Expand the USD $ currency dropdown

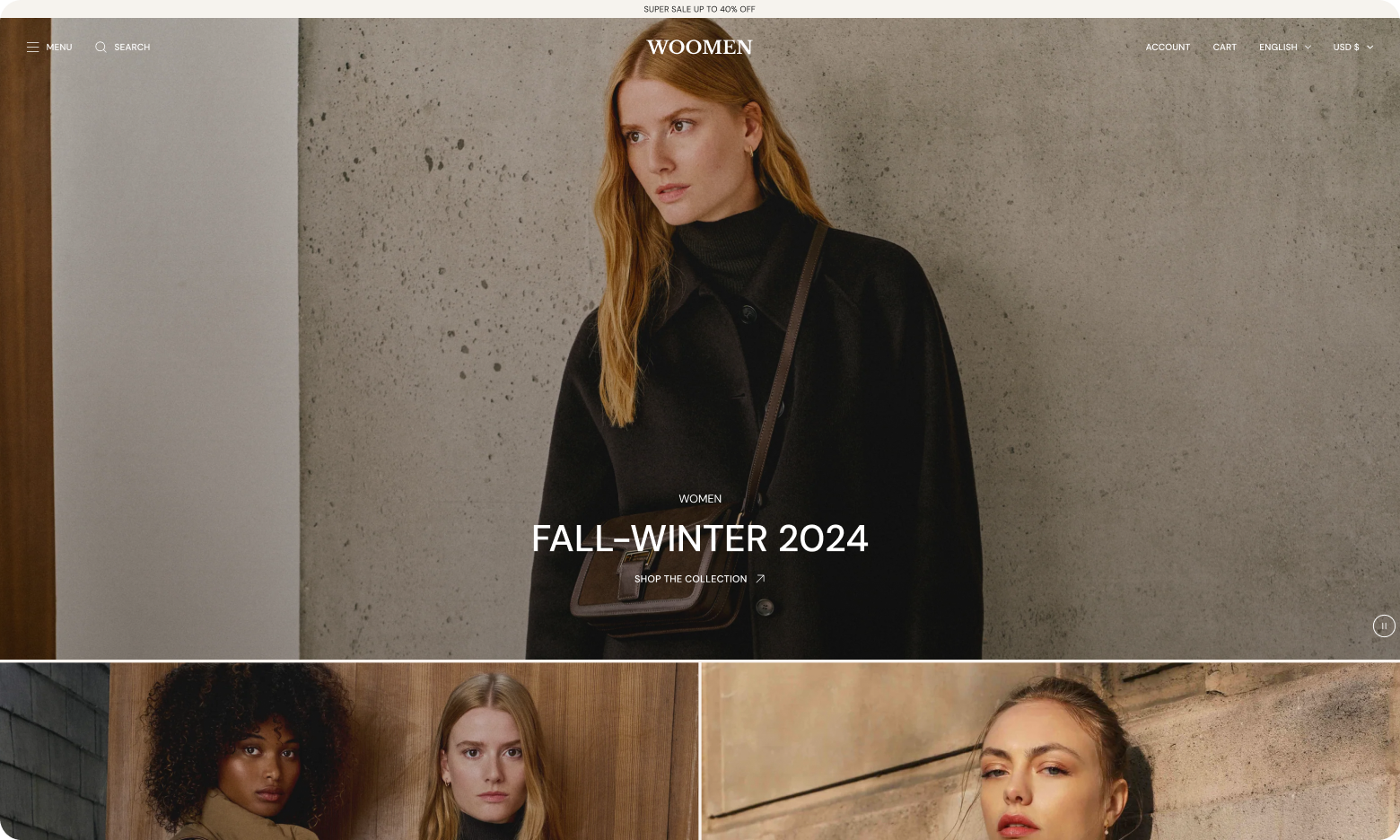[1352, 47]
